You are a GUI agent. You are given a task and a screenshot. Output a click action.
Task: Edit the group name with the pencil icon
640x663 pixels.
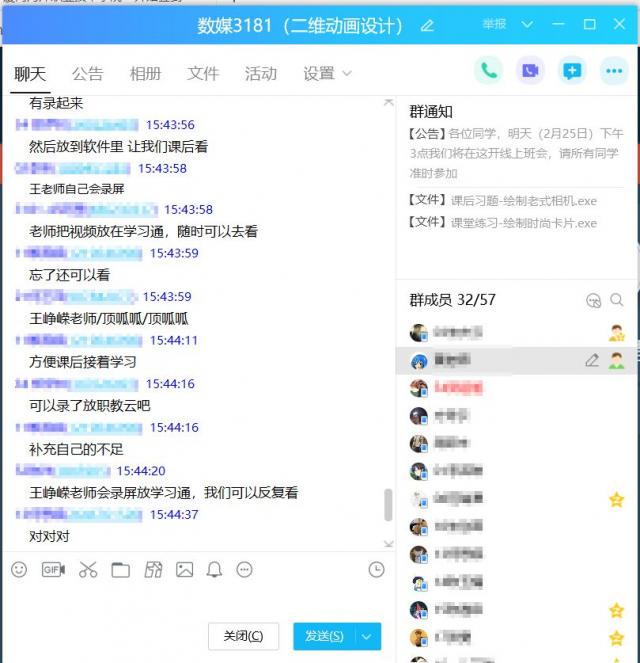click(x=427, y=25)
